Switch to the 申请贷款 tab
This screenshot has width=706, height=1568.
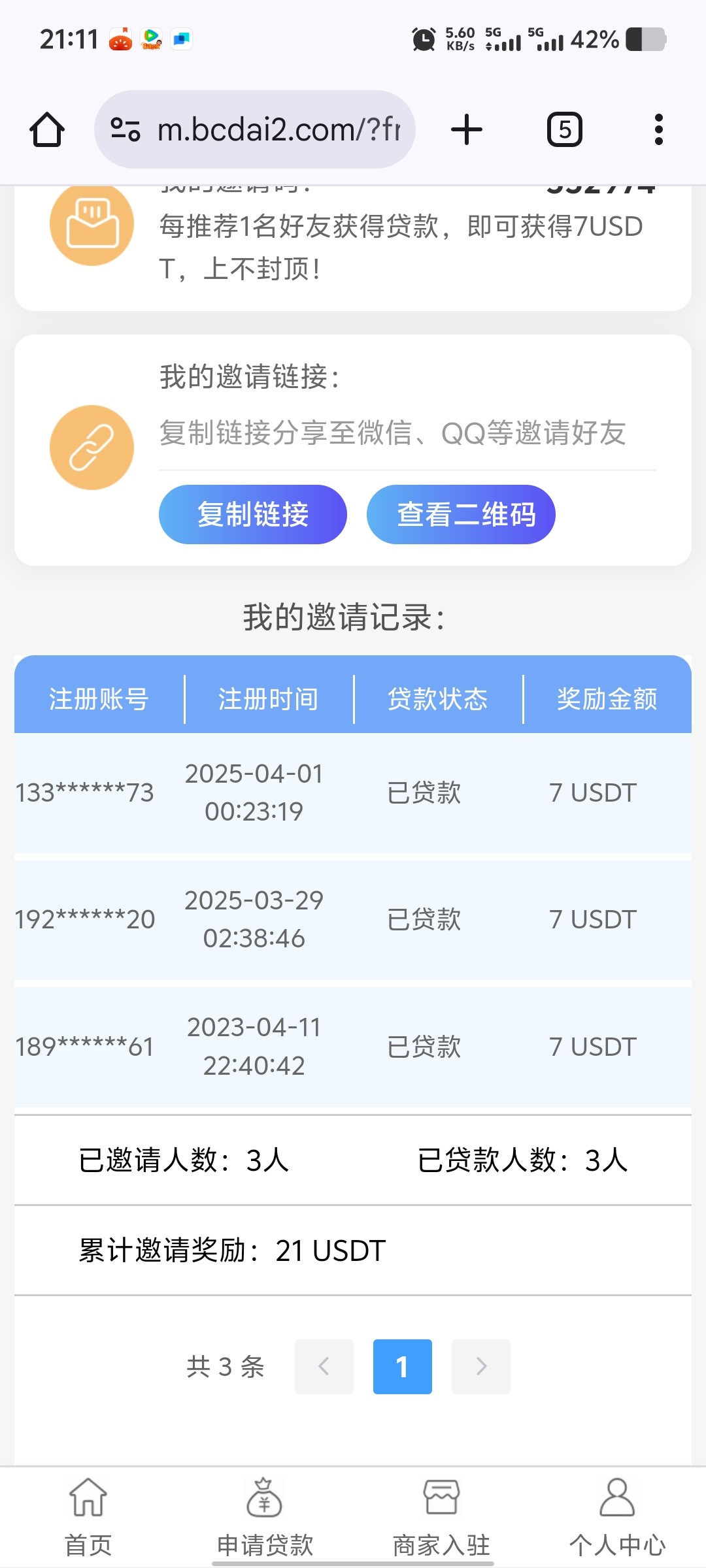point(265,1517)
